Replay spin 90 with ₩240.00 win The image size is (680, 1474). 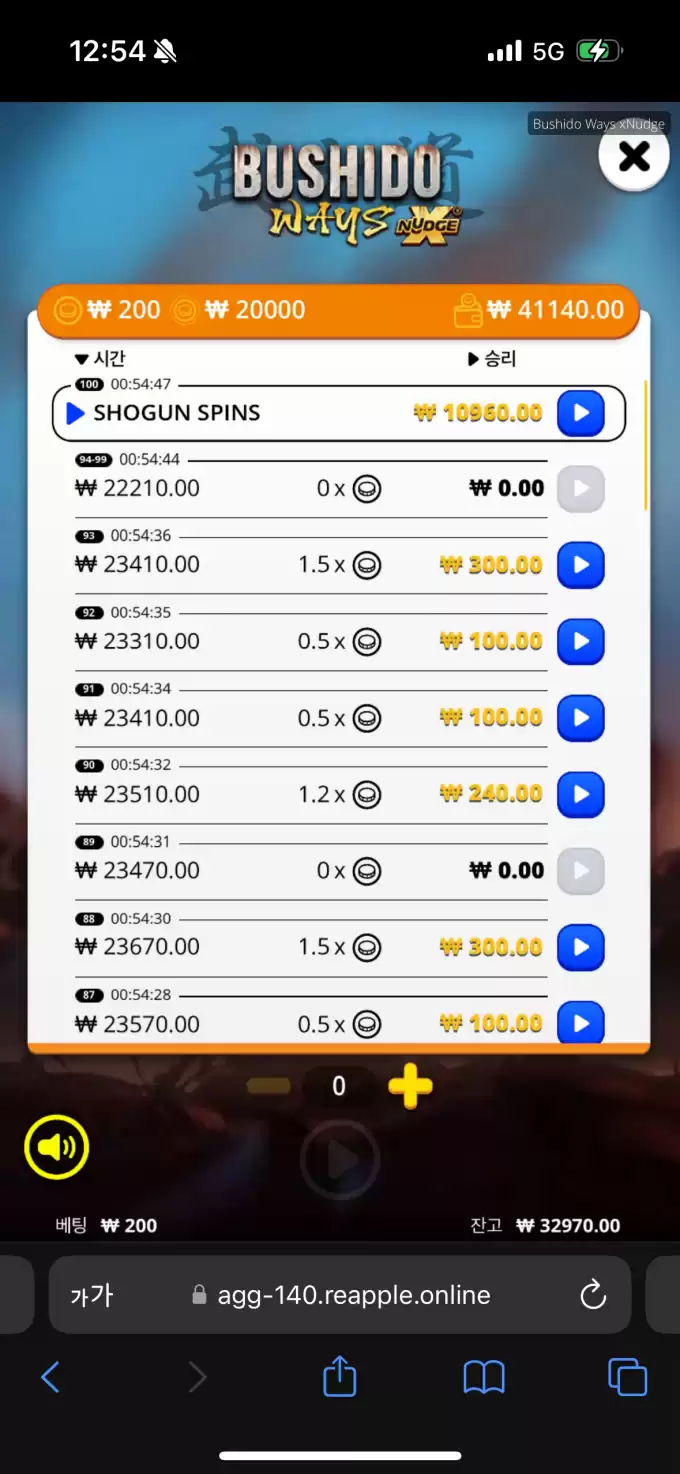[580, 795]
